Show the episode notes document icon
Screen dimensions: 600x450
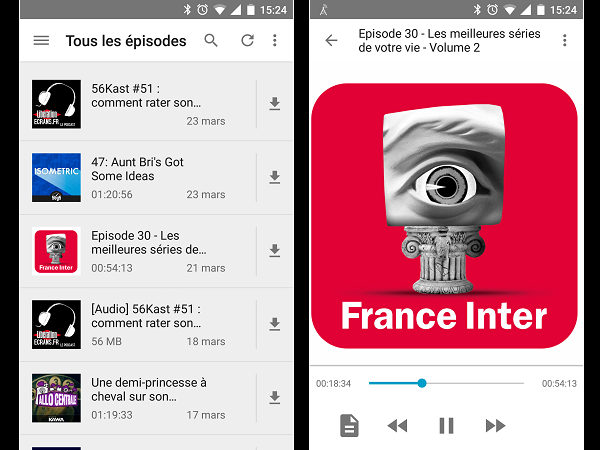point(349,425)
